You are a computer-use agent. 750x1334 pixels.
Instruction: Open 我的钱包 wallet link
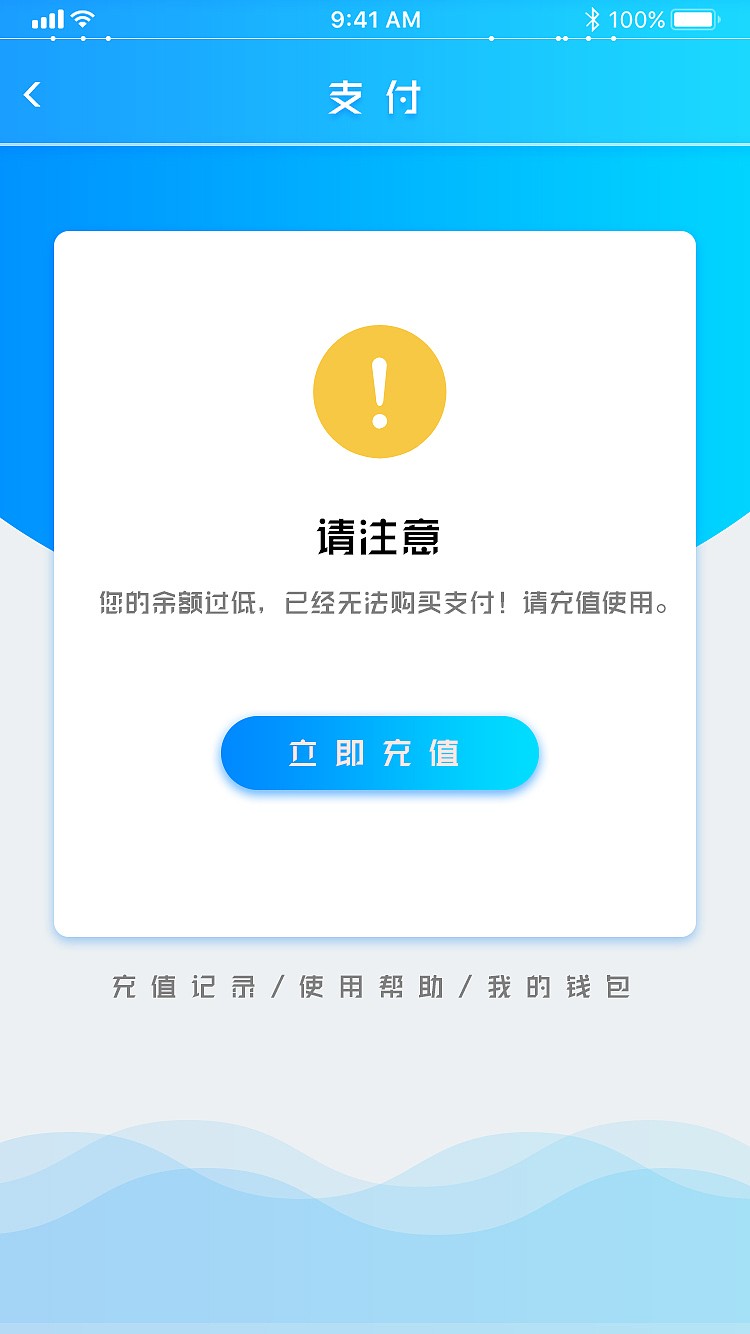(x=560, y=986)
